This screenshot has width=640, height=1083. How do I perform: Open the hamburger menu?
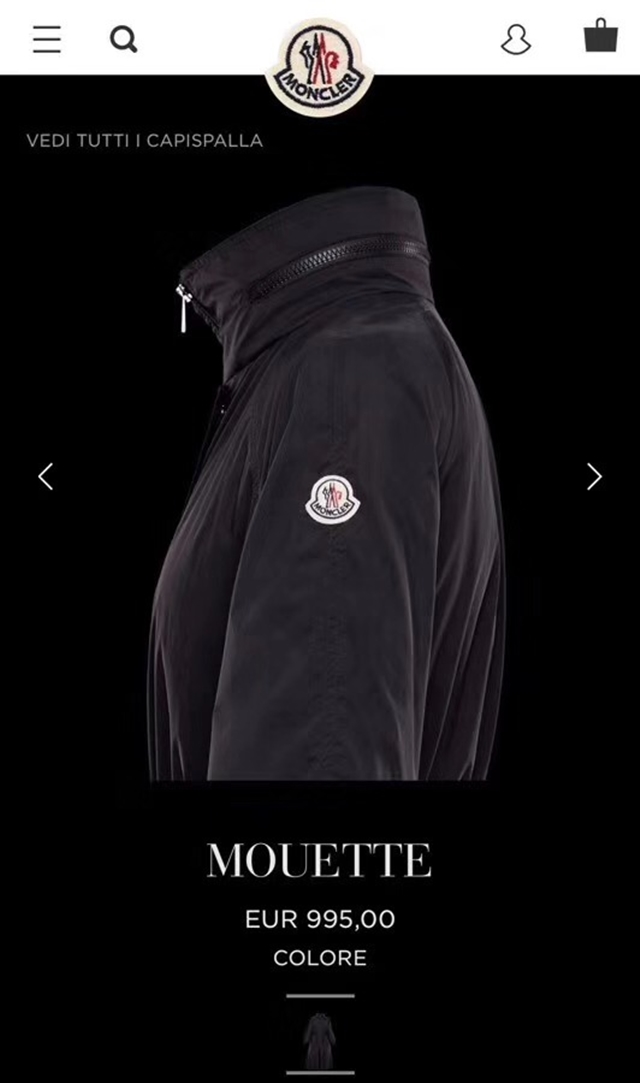46,39
